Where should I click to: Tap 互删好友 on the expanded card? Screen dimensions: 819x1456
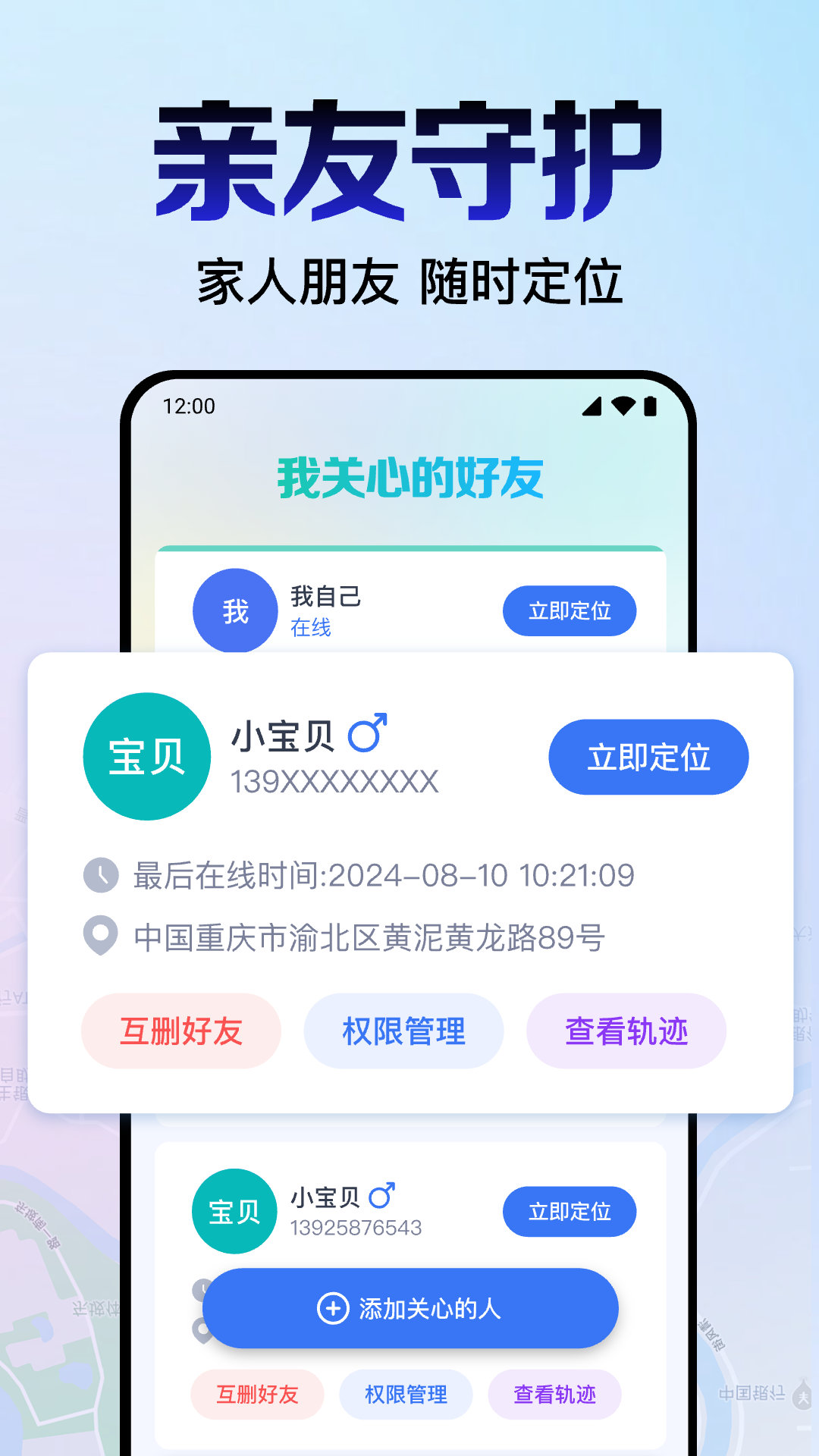tap(181, 1030)
